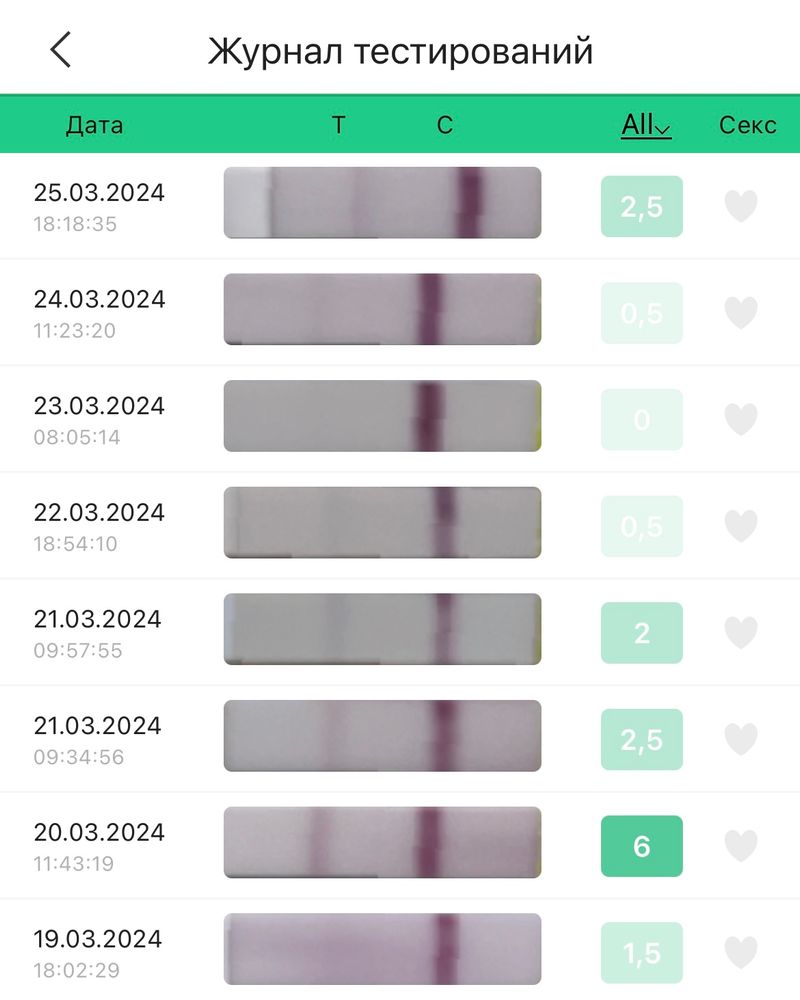
Task: Open the 21.03.2024 09:34:56 test entry
Action: pos(382,736)
